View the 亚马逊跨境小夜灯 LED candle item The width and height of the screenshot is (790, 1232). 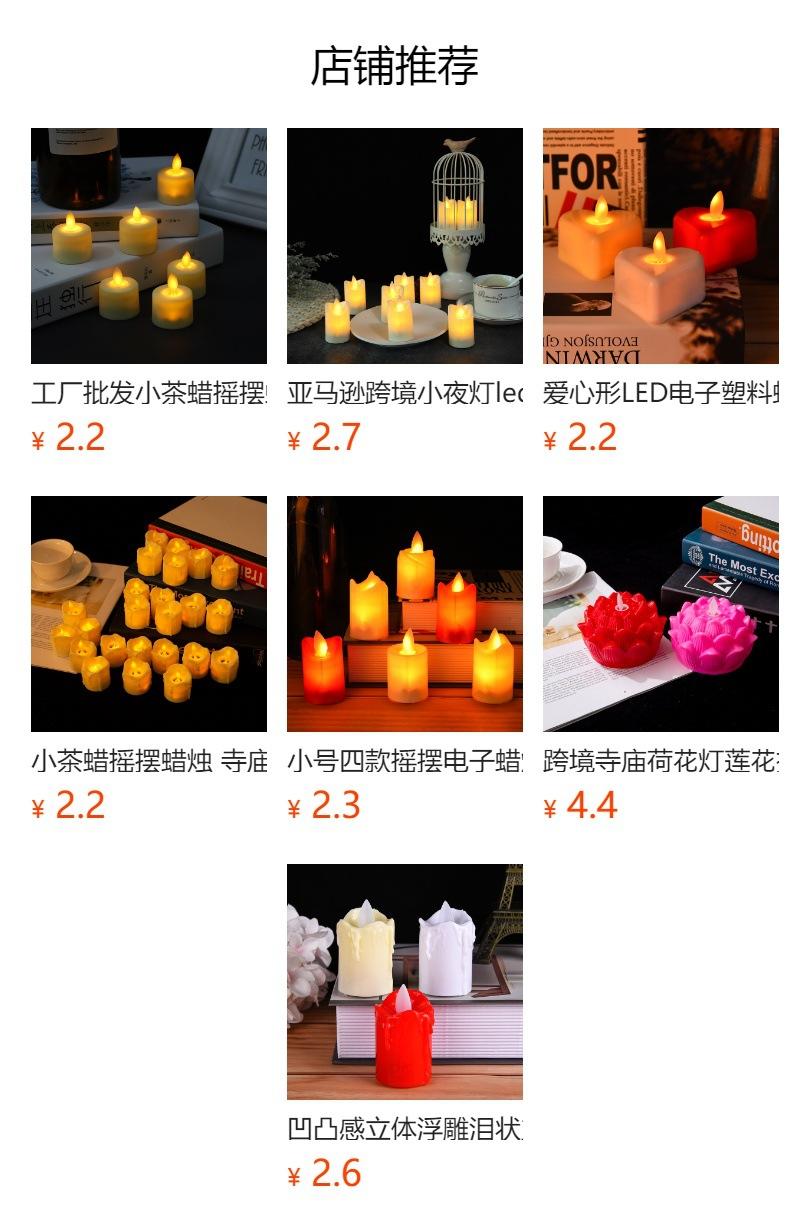[404, 246]
